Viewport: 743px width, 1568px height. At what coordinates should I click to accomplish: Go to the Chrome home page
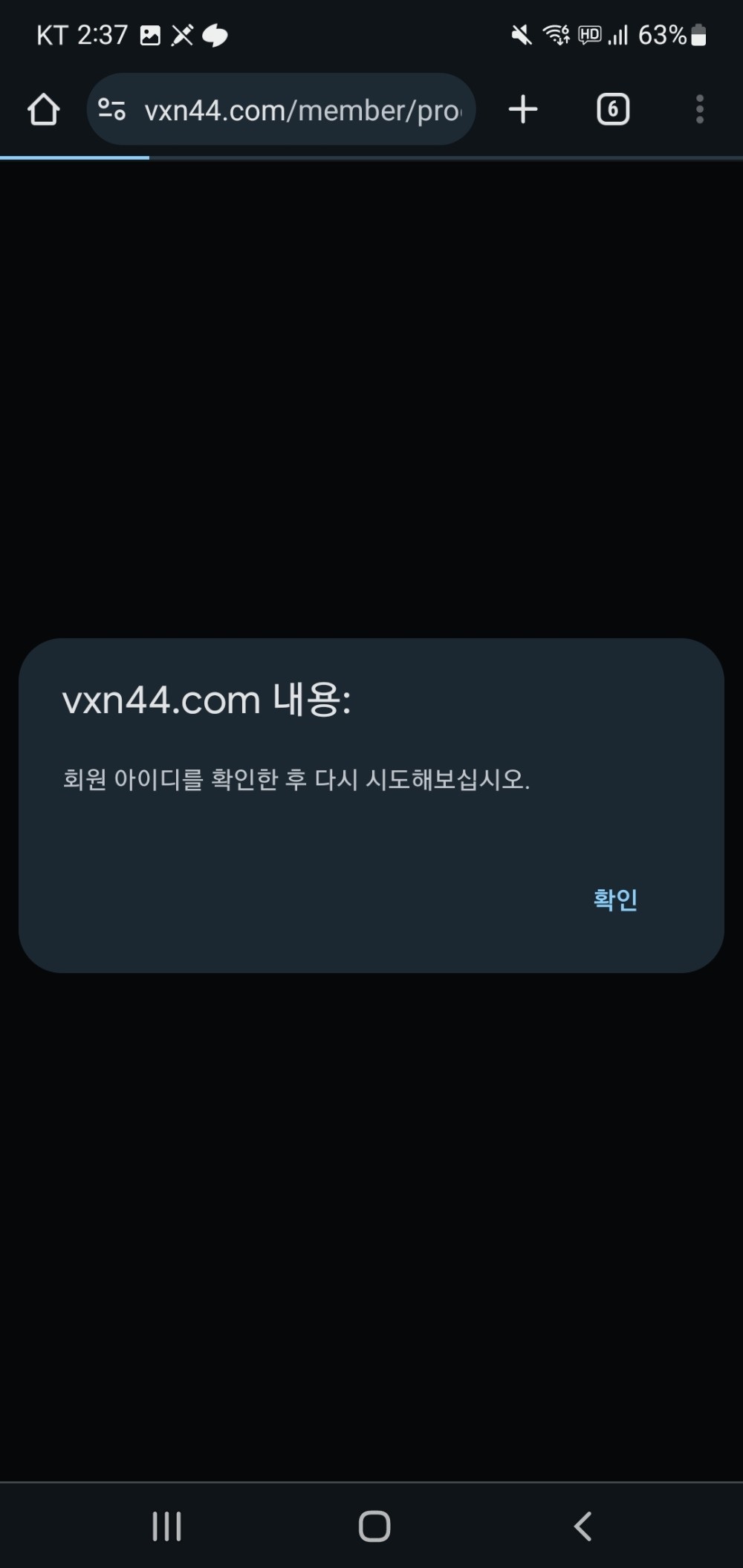coord(43,110)
